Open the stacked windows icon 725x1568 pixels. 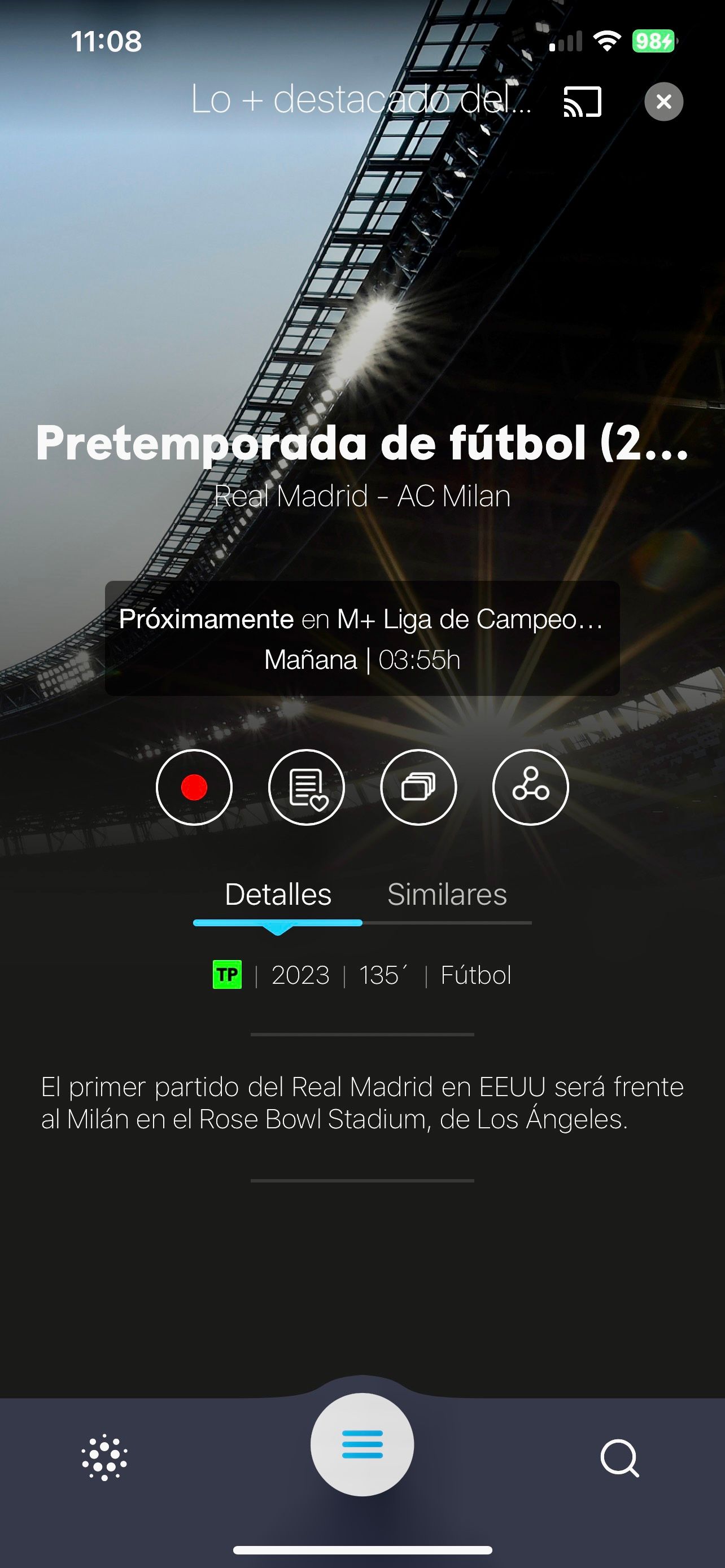pos(418,787)
